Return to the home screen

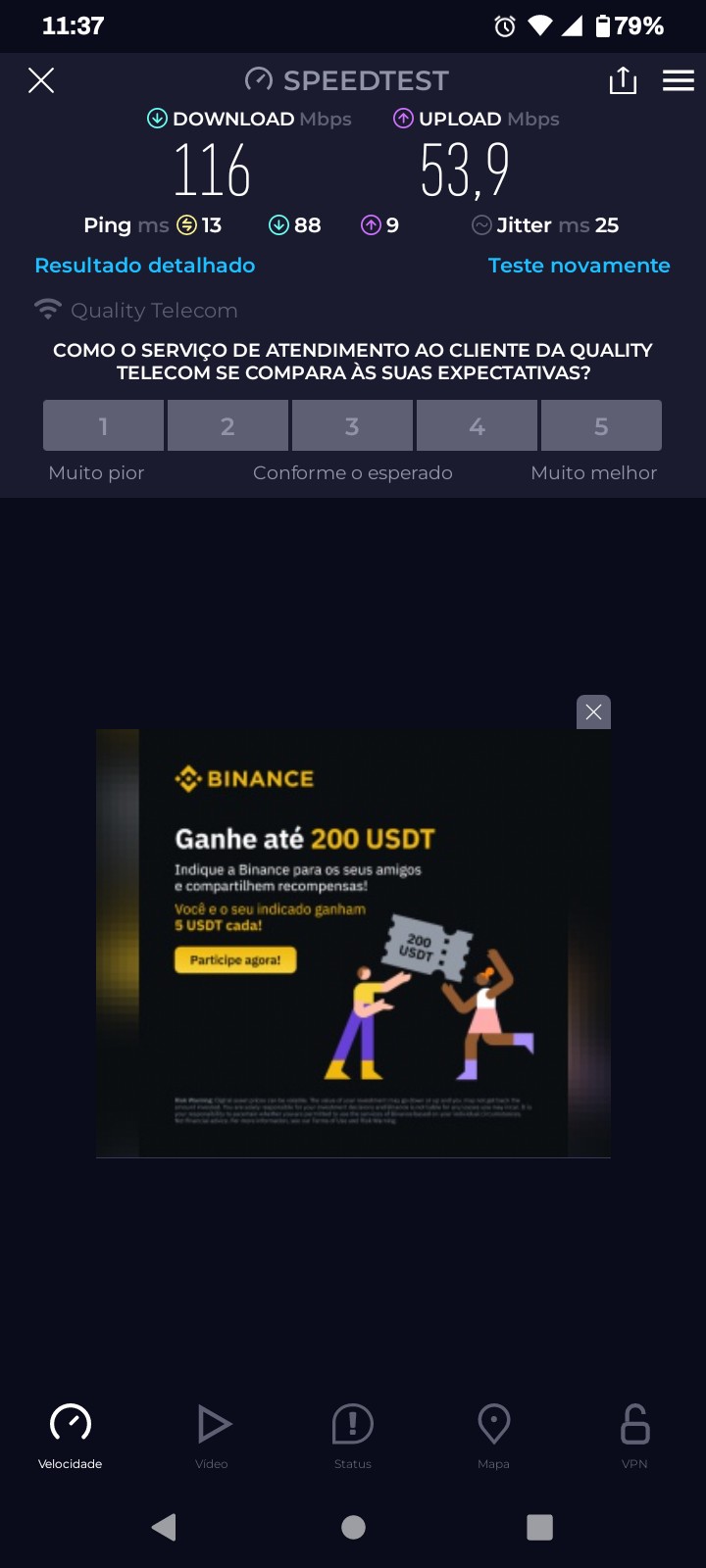pyautogui.click(x=353, y=1527)
